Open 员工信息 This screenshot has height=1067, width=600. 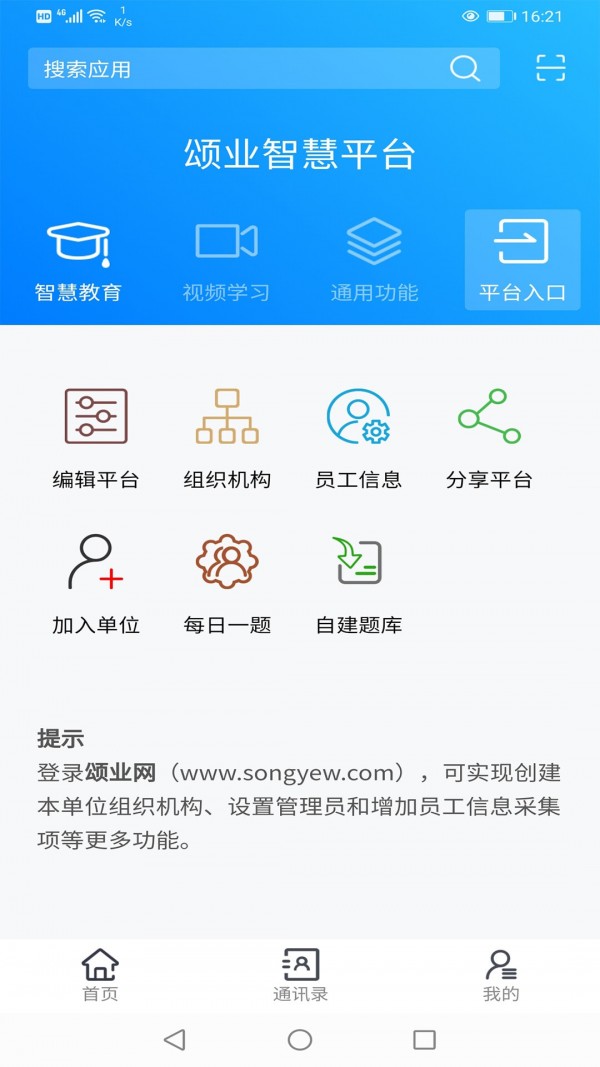point(358,437)
